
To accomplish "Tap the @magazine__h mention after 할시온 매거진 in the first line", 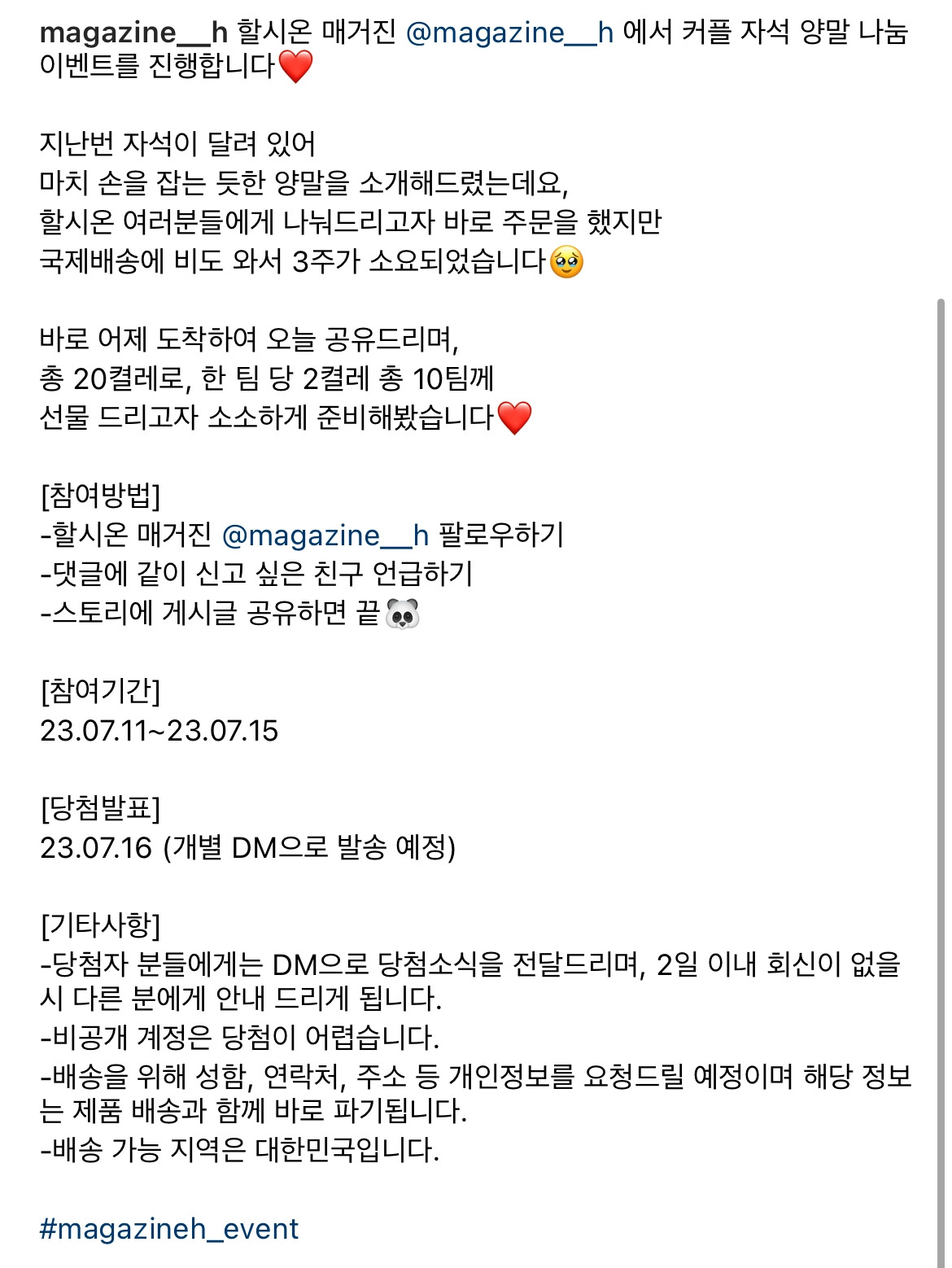I will [x=509, y=33].
